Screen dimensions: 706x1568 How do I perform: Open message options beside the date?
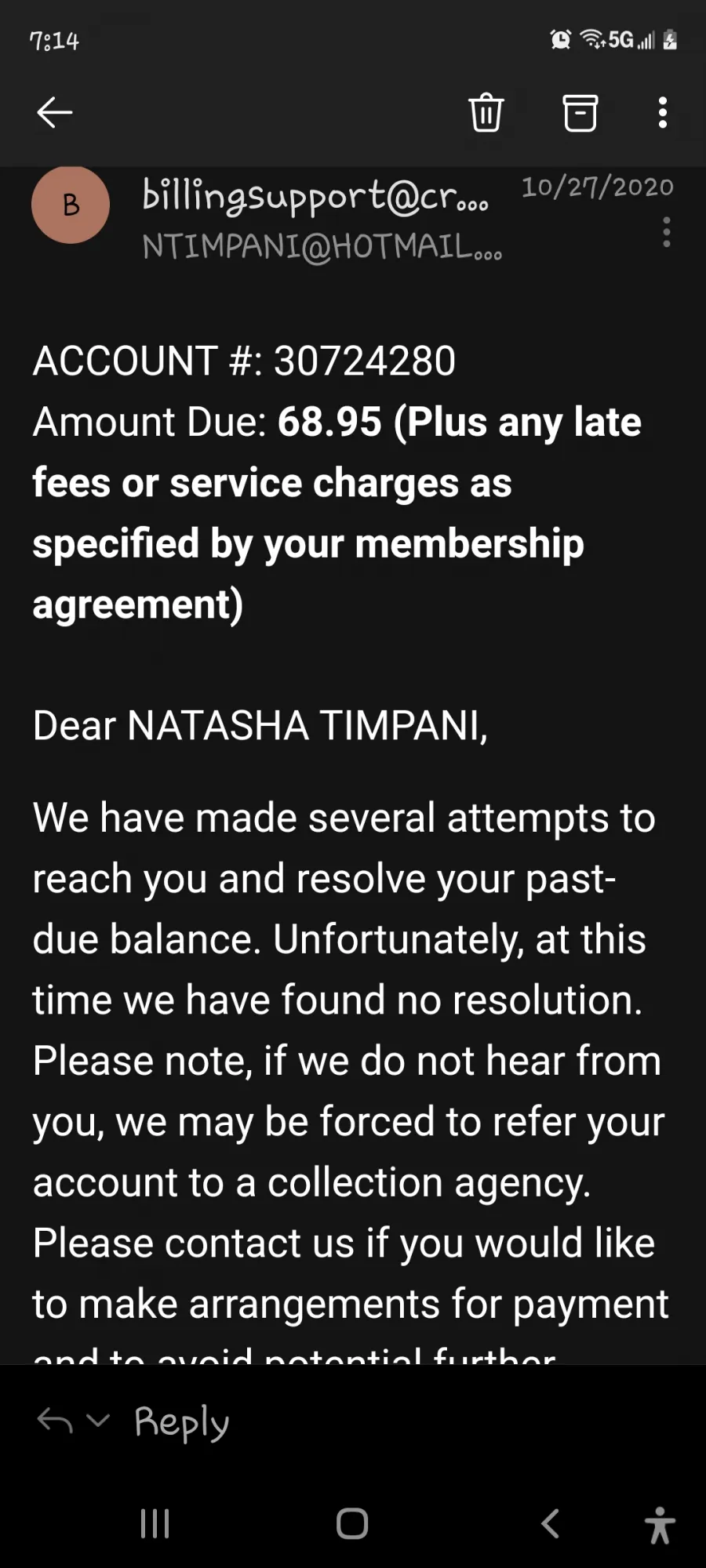coord(666,233)
